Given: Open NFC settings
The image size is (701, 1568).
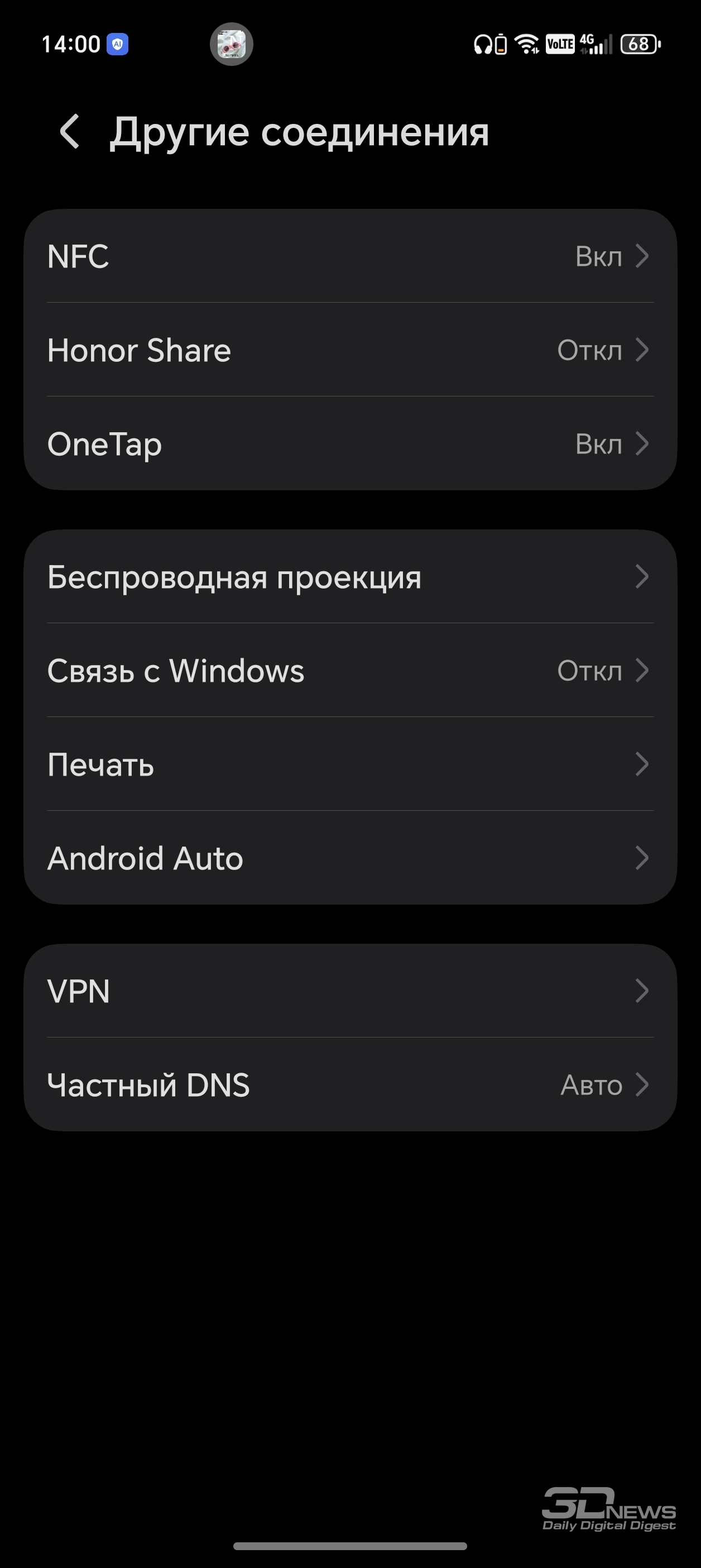Looking at the screenshot, I should pyautogui.click(x=350, y=256).
